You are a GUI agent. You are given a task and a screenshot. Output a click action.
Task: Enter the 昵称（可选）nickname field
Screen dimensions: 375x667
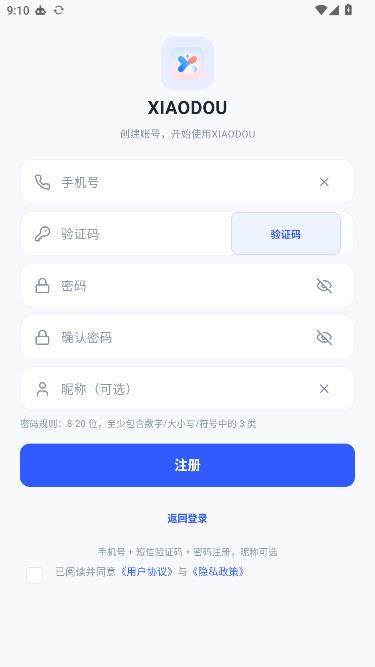[187, 389]
